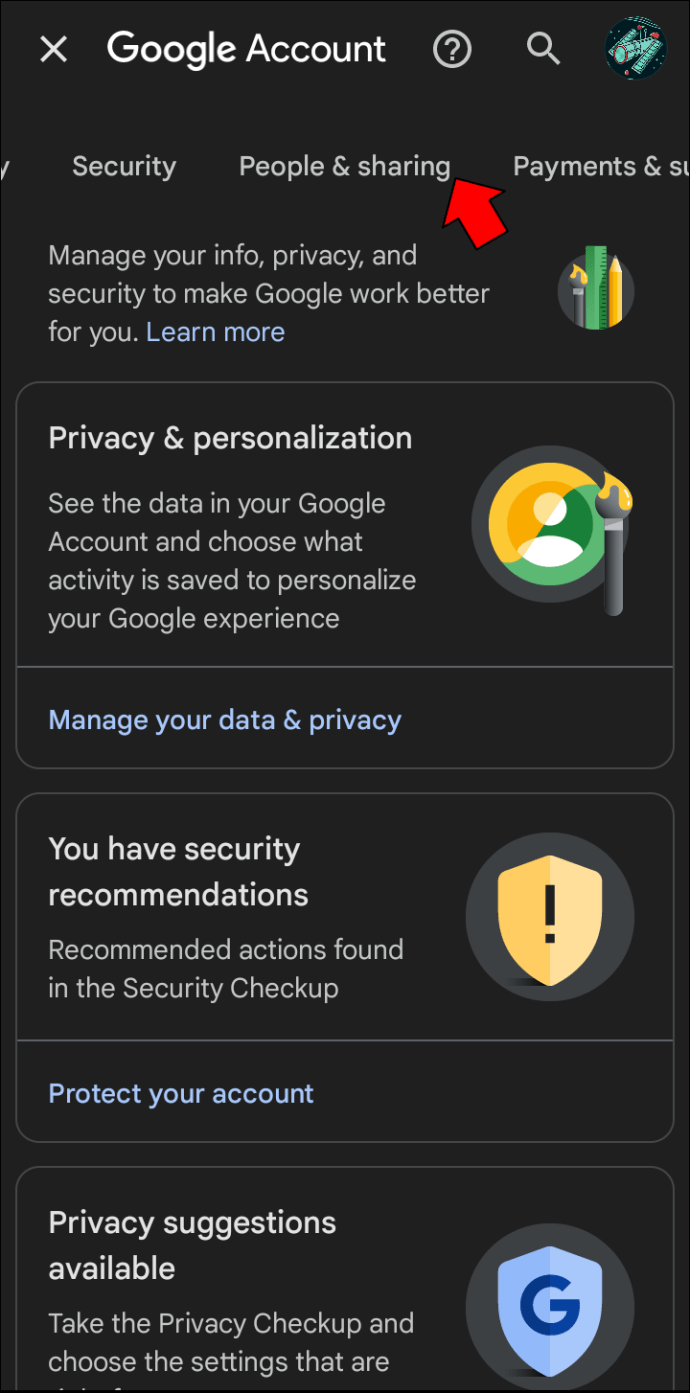Open Manage your data & privacy
This screenshot has height=1393, width=690.
point(225,720)
